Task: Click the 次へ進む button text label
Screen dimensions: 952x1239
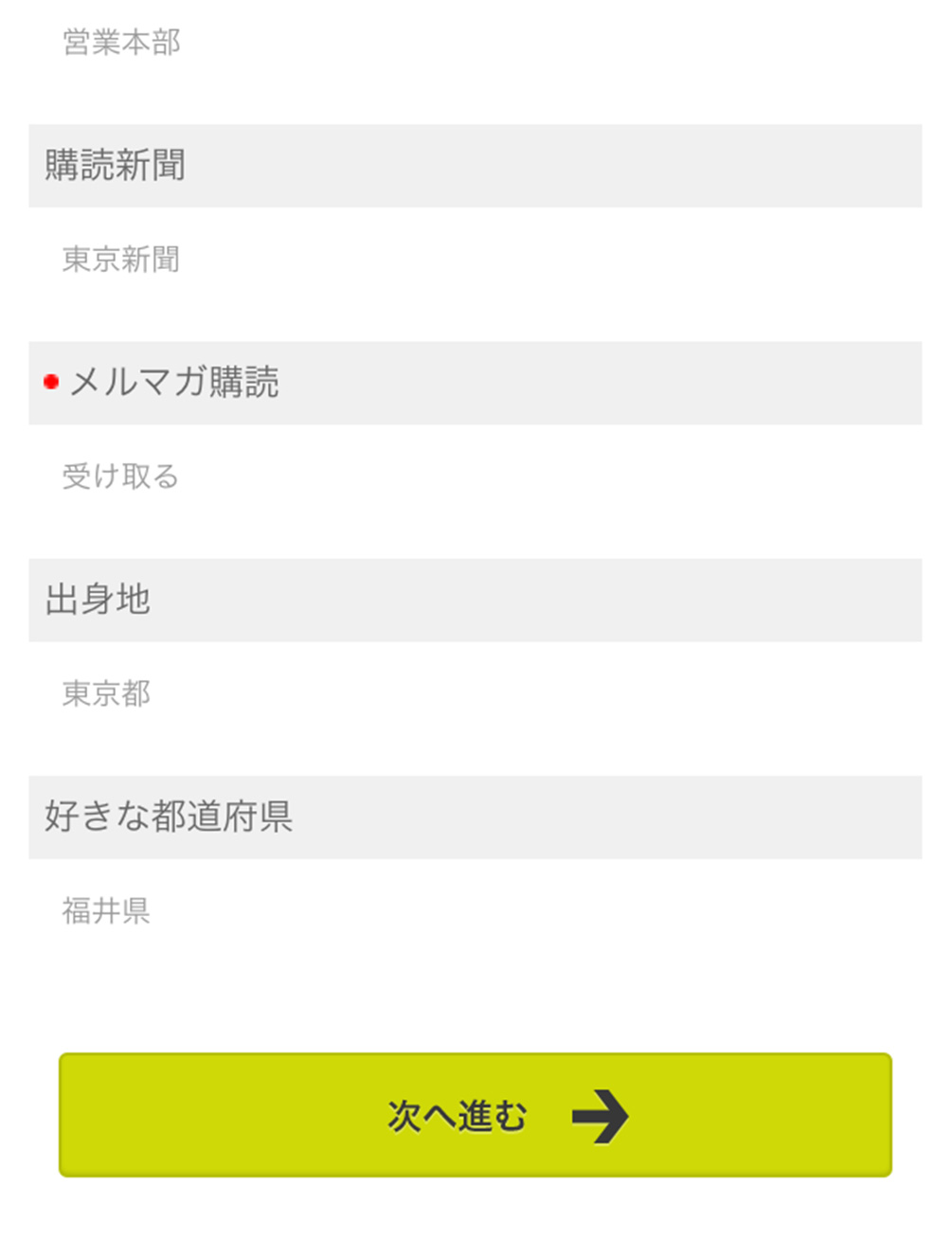Action: coord(458,1116)
